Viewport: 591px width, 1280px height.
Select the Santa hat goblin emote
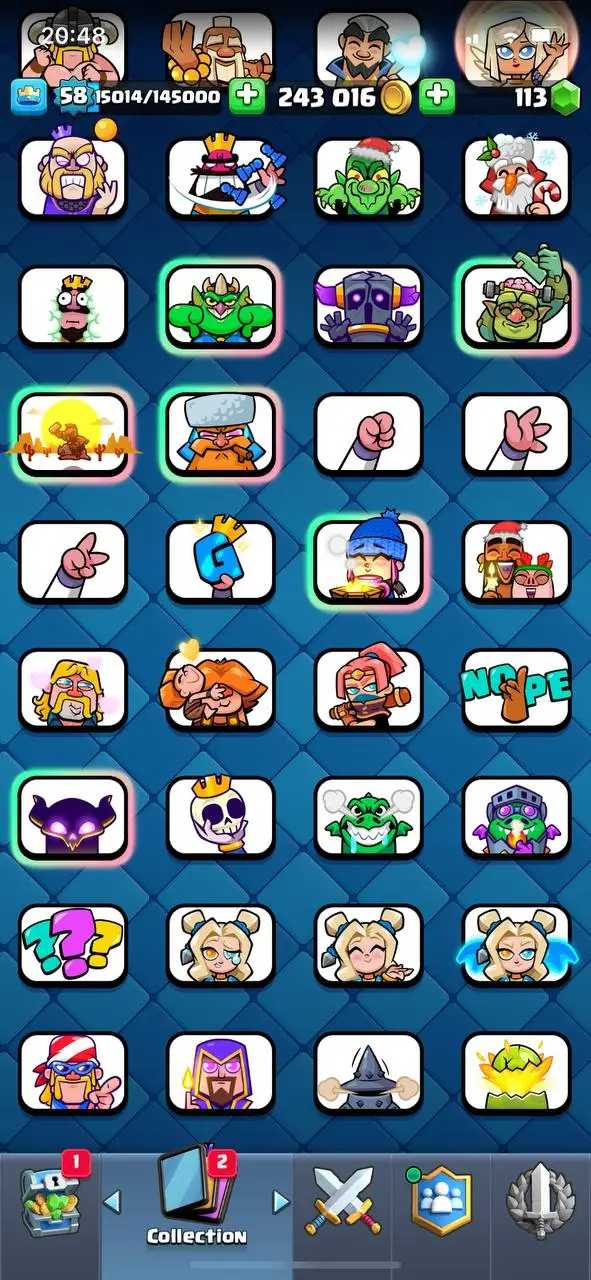pos(368,177)
